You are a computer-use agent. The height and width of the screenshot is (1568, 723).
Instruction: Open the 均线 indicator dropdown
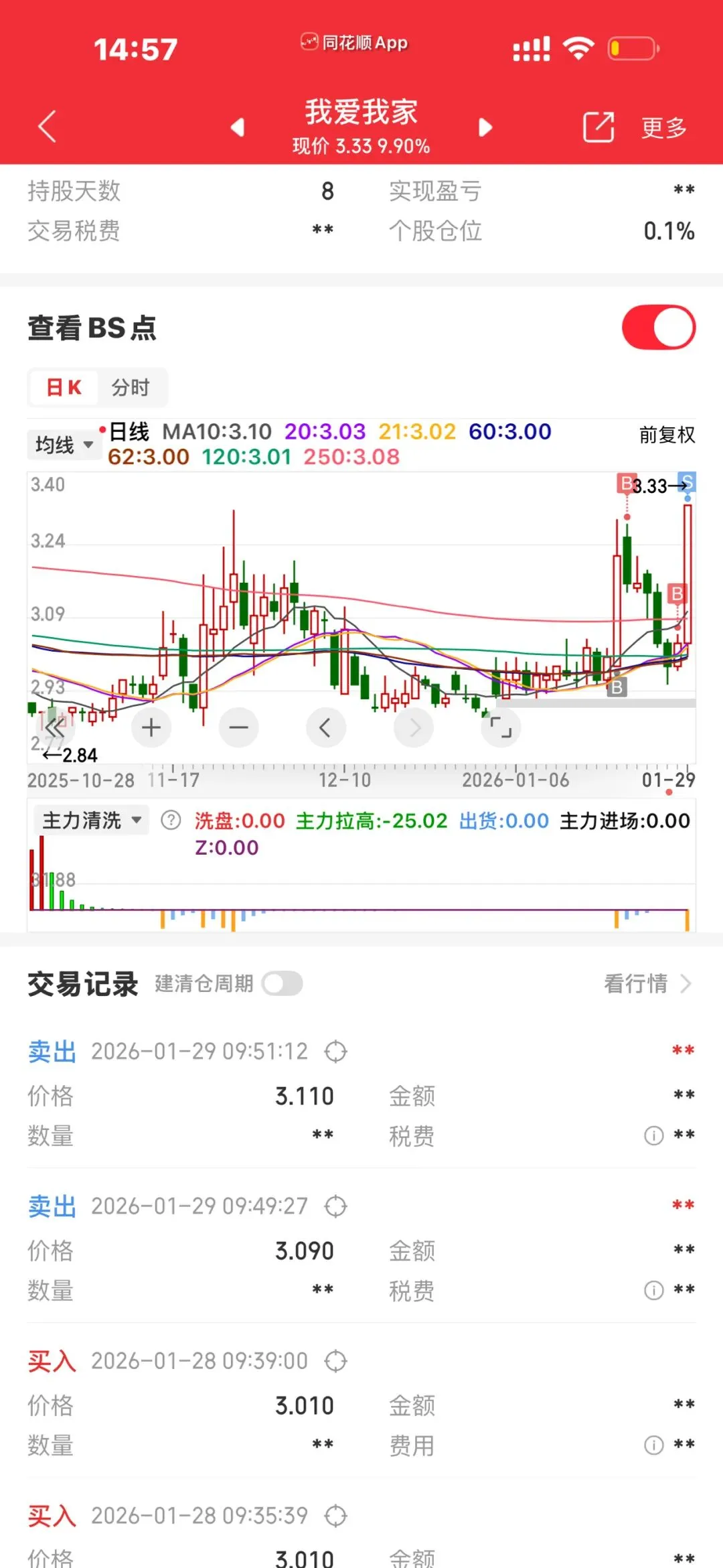[x=64, y=445]
